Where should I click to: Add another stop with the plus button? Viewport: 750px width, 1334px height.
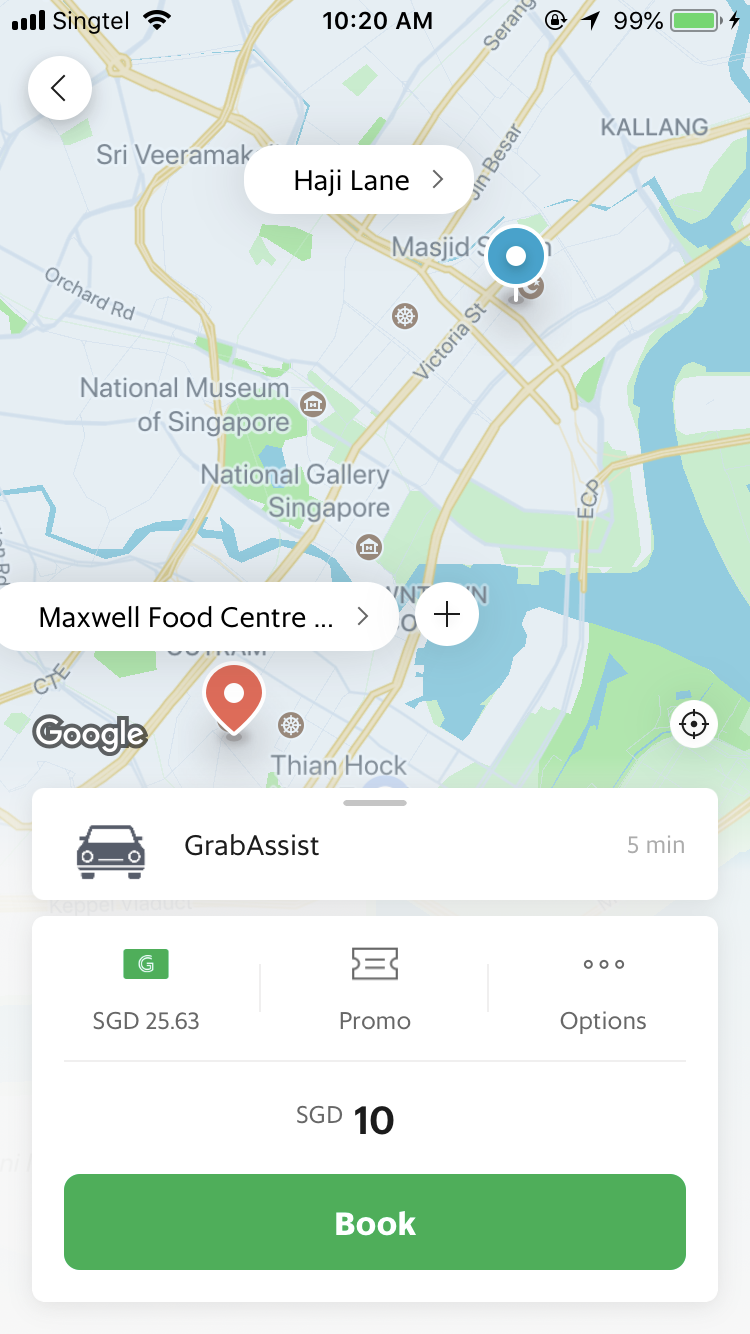point(447,614)
